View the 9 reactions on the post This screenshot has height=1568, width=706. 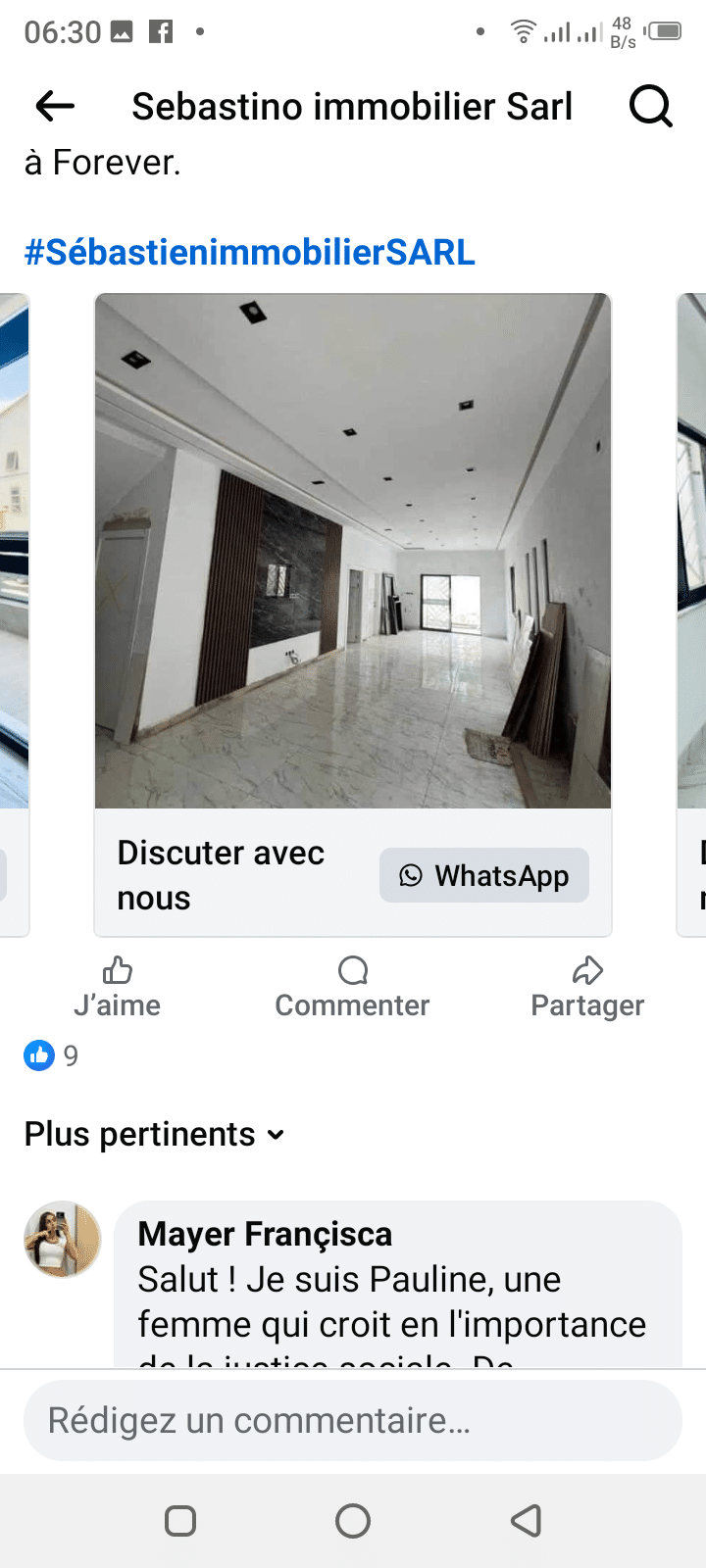point(51,1055)
